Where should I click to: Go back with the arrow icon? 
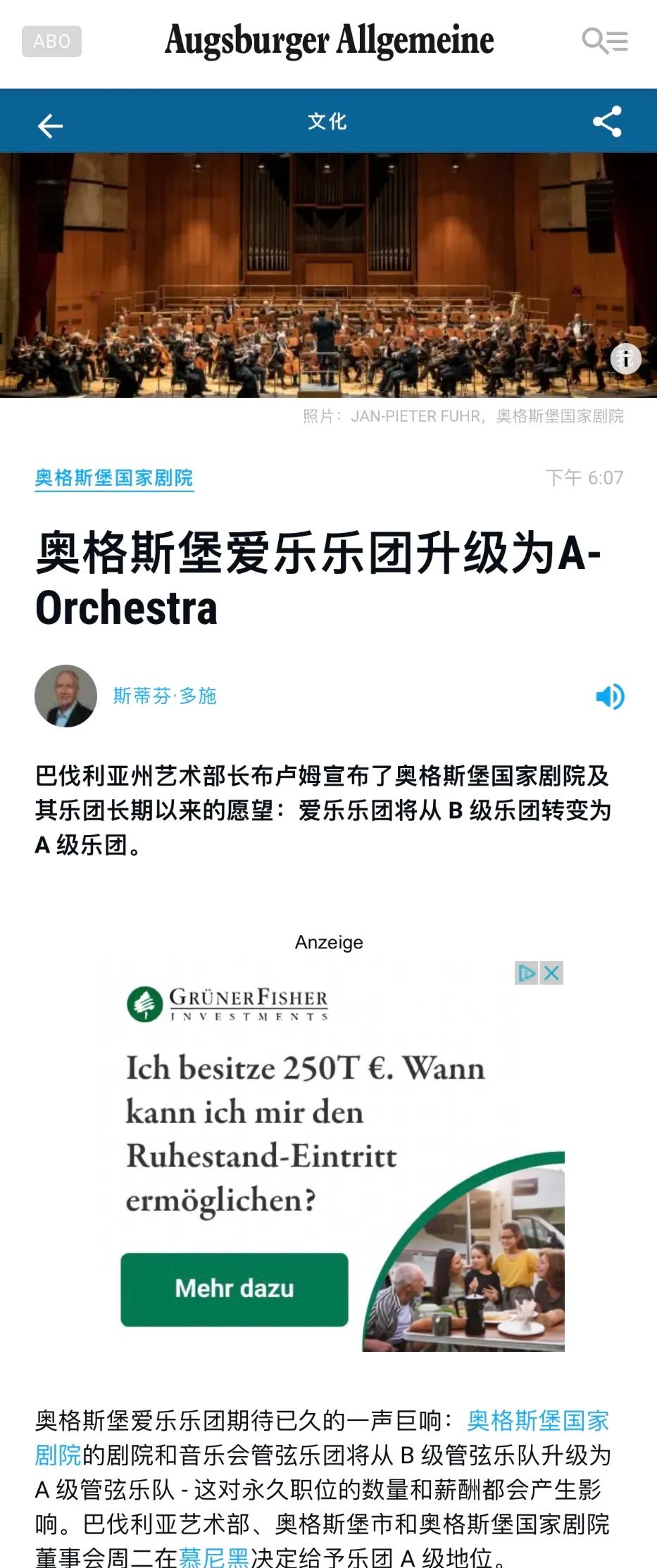(x=50, y=126)
